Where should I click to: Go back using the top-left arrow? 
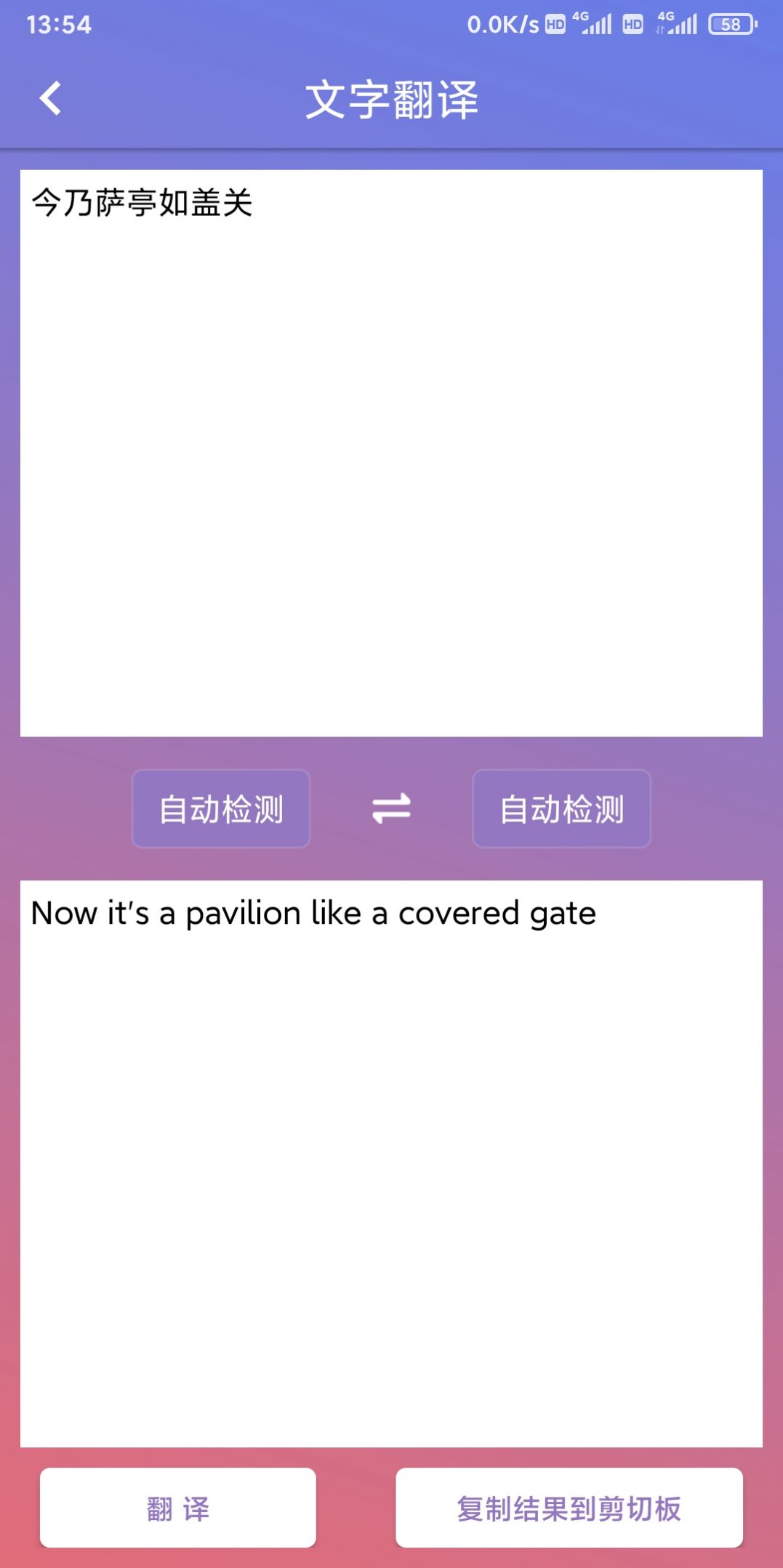50,98
